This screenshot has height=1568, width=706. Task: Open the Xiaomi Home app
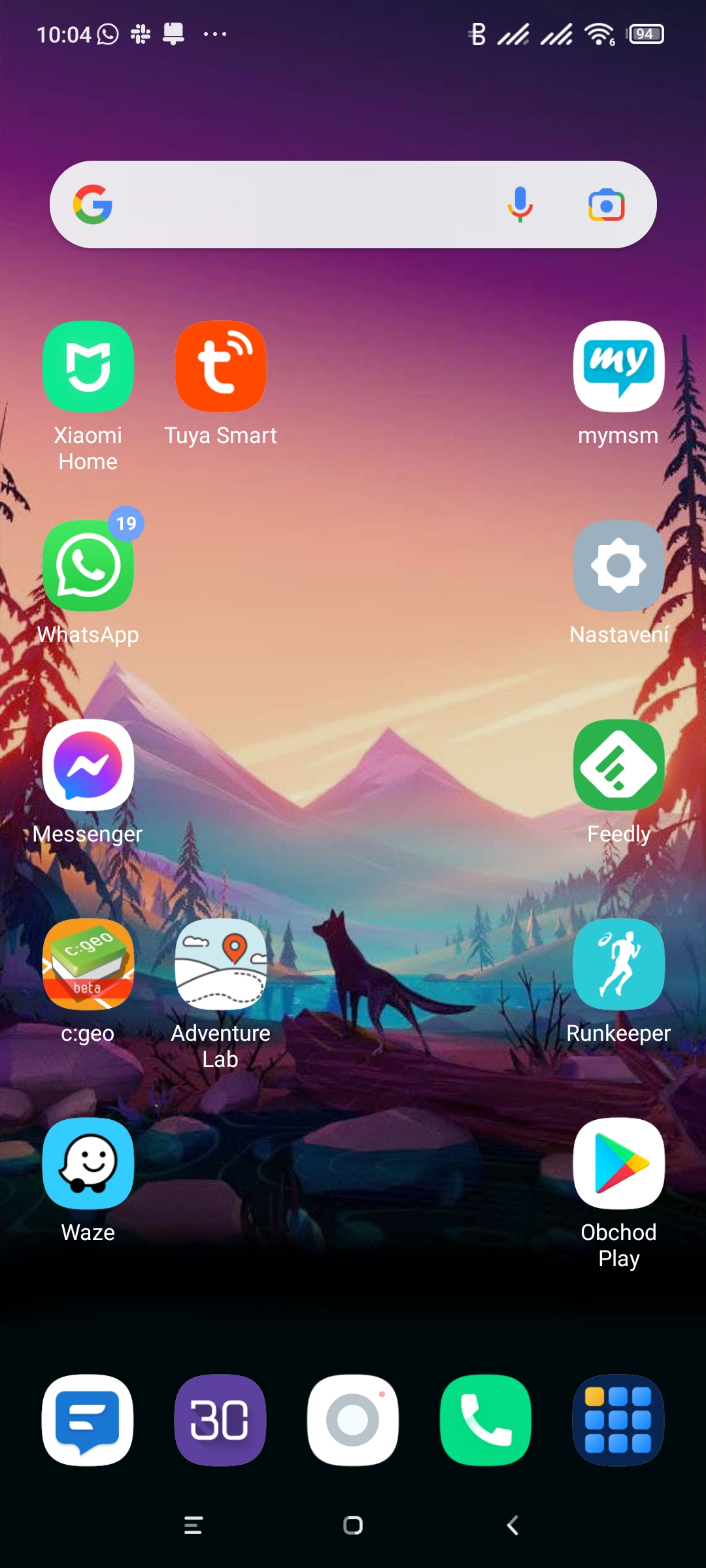88,367
